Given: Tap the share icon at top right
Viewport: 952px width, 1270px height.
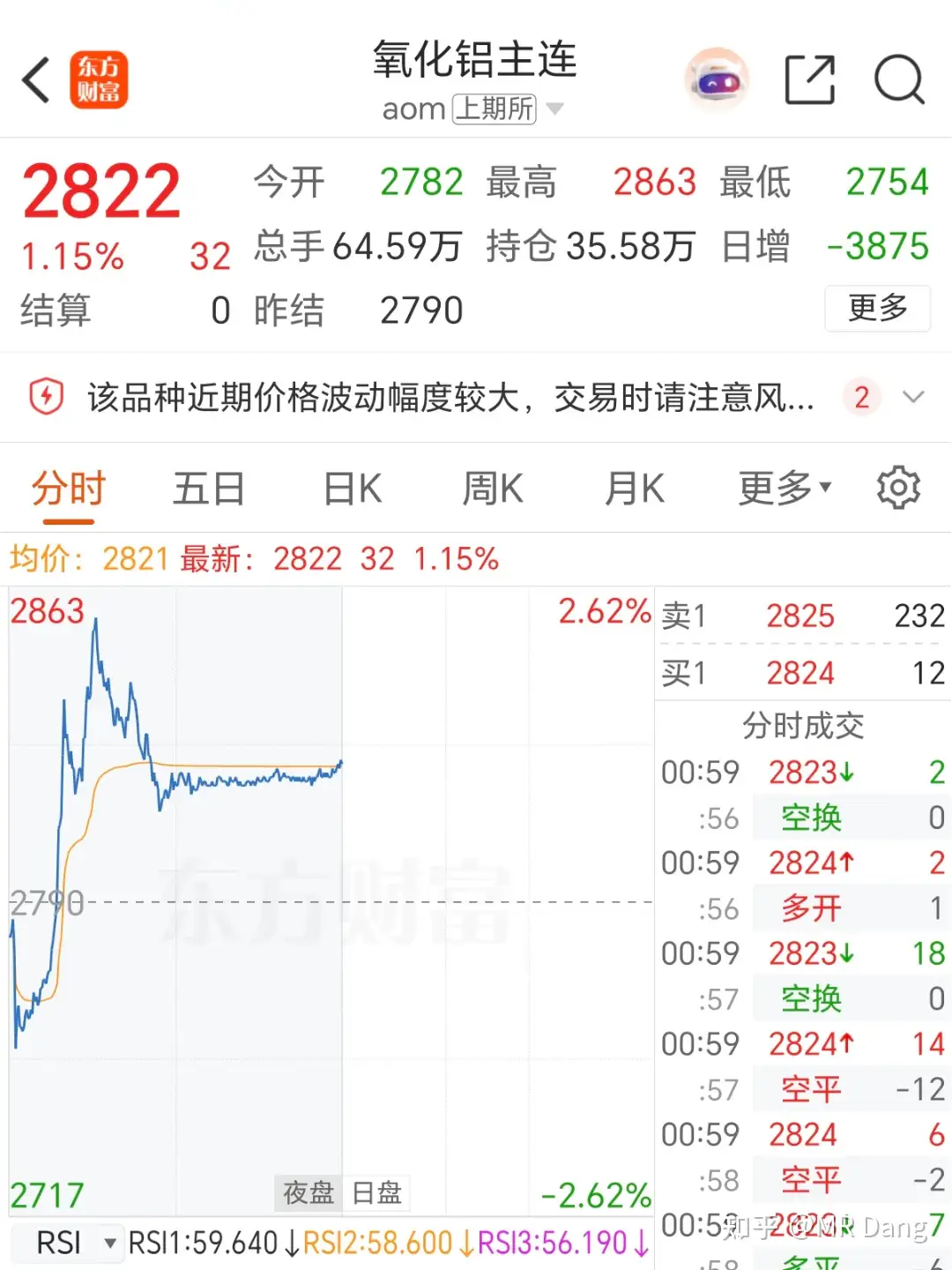Looking at the screenshot, I should coord(810,80).
